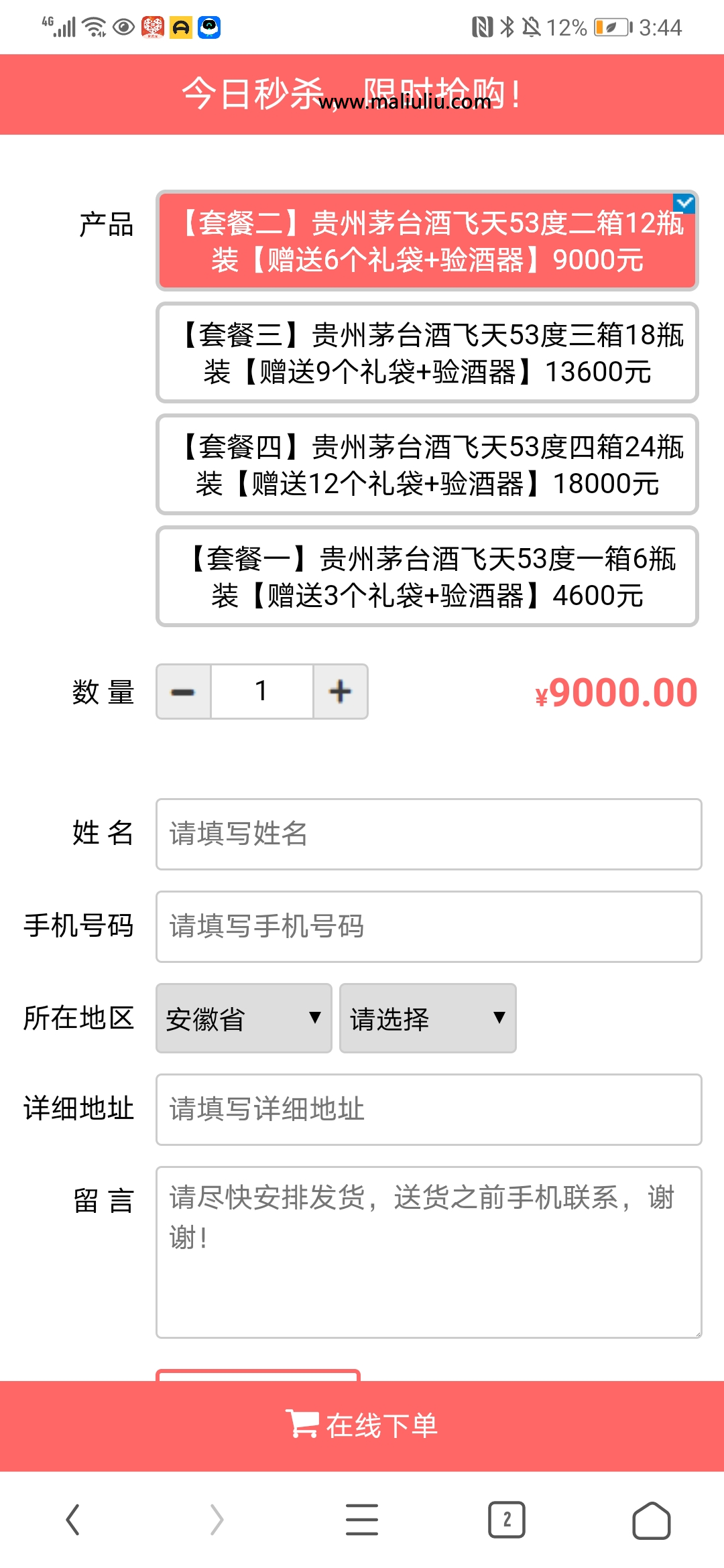Viewport: 724px width, 1568px height.
Task: Focus the name input field
Action: (x=429, y=834)
